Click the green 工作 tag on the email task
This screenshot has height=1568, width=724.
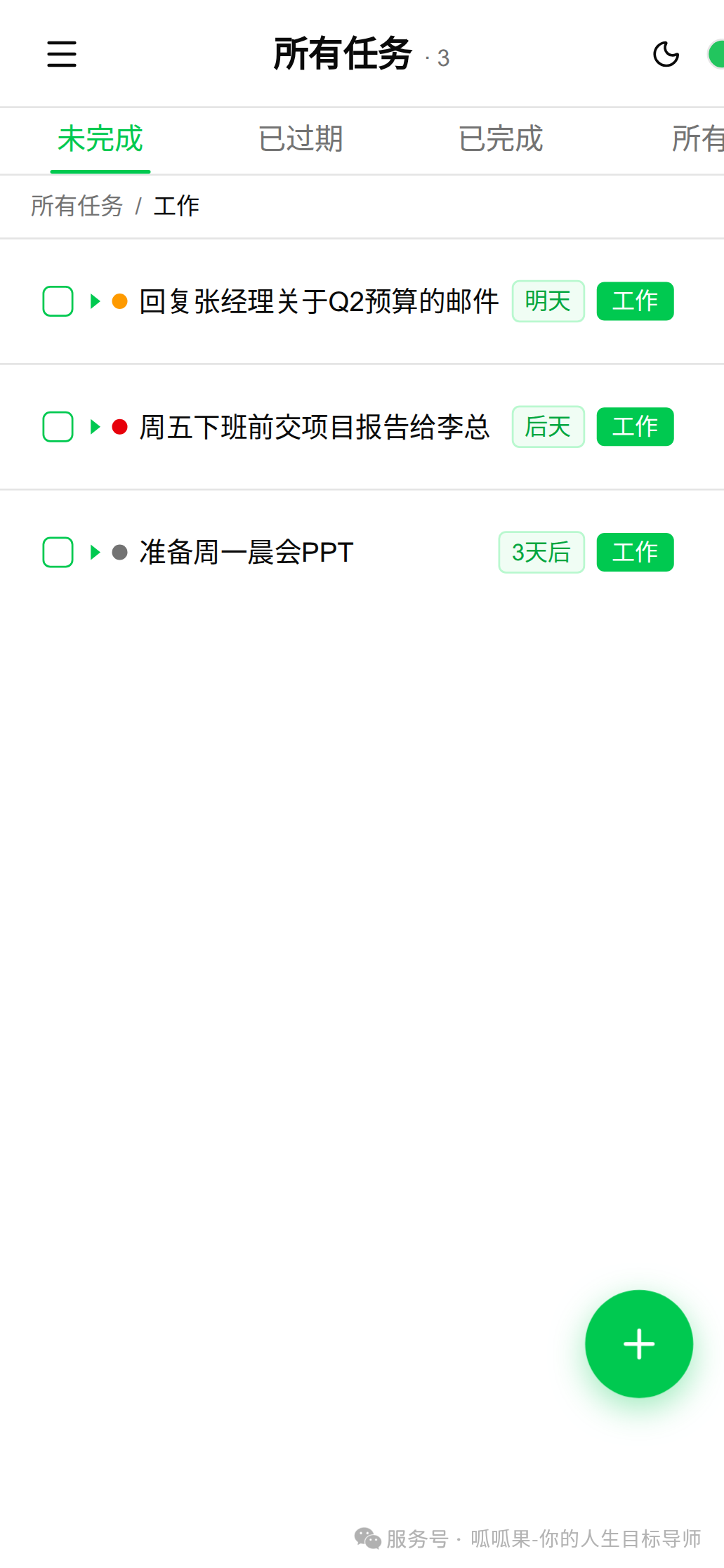634,301
